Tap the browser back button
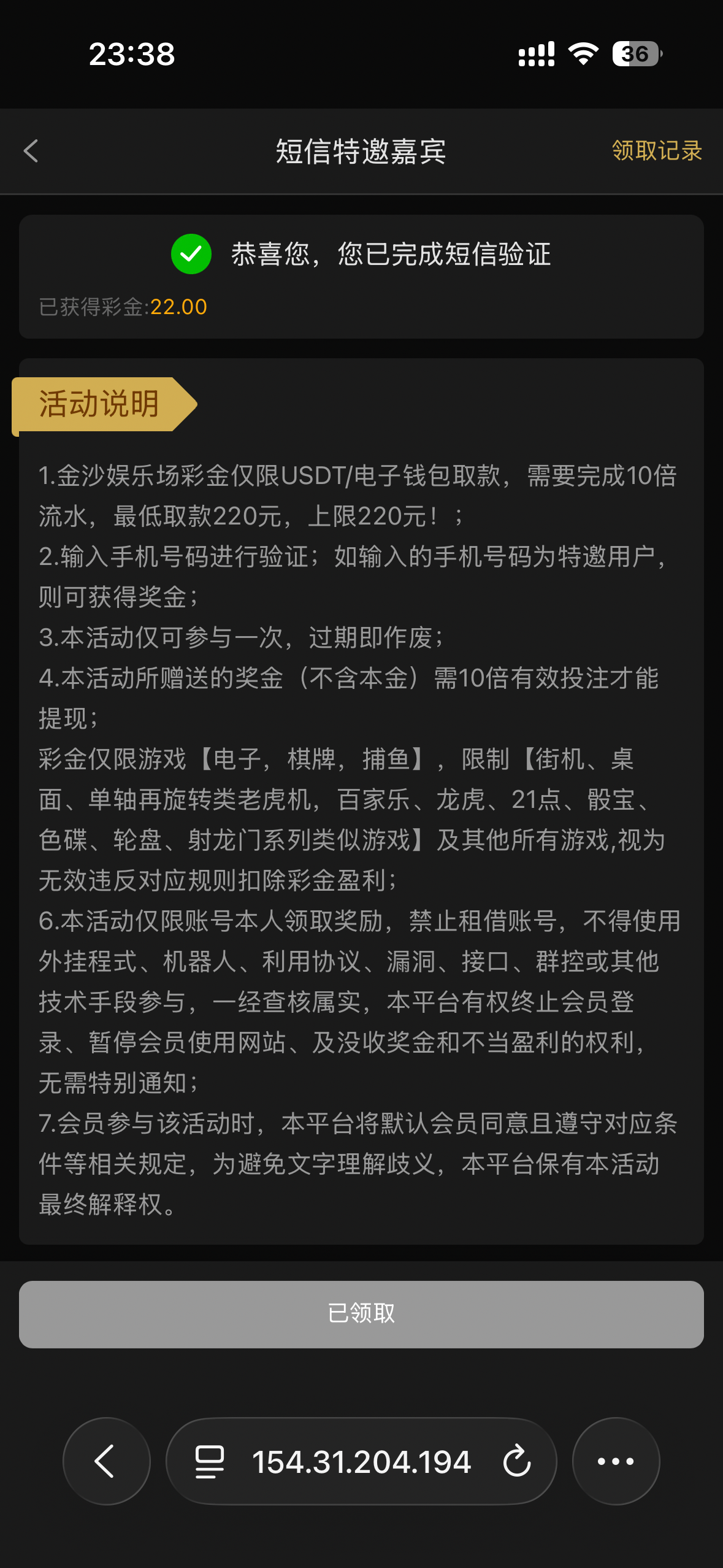This screenshot has width=723, height=1568. (x=106, y=1461)
